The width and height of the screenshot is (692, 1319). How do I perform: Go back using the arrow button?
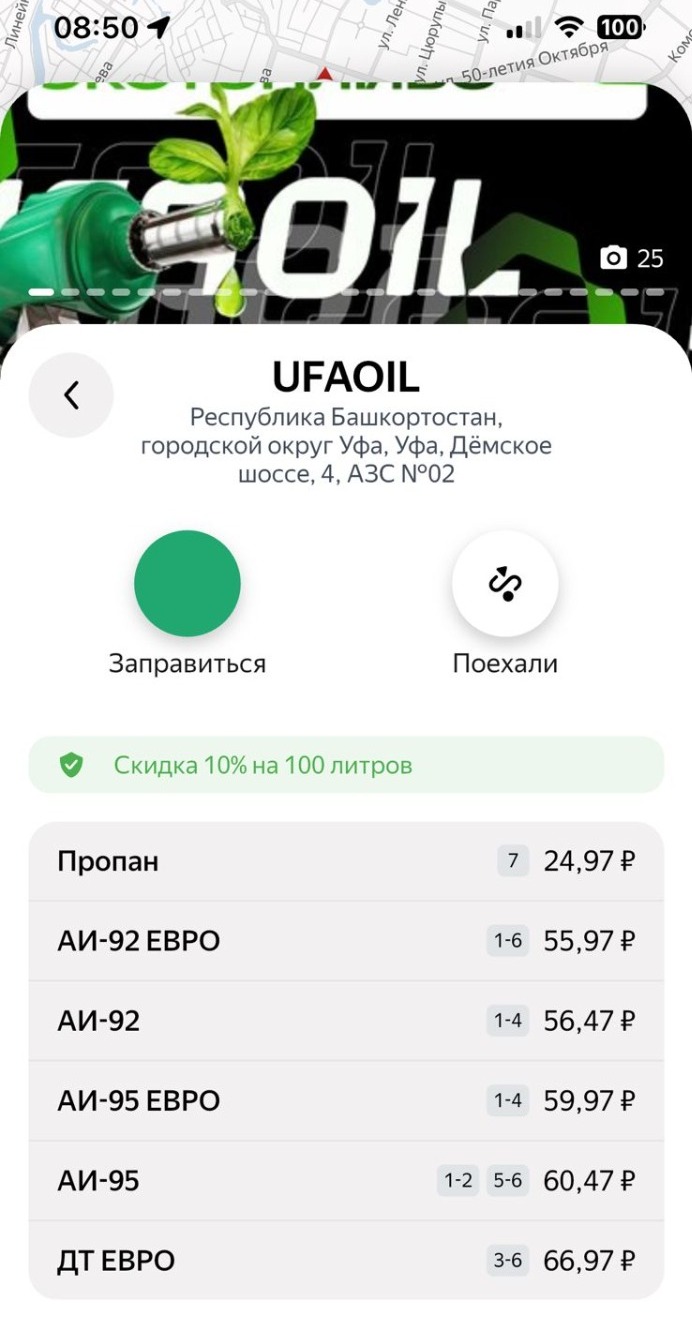(x=71, y=395)
